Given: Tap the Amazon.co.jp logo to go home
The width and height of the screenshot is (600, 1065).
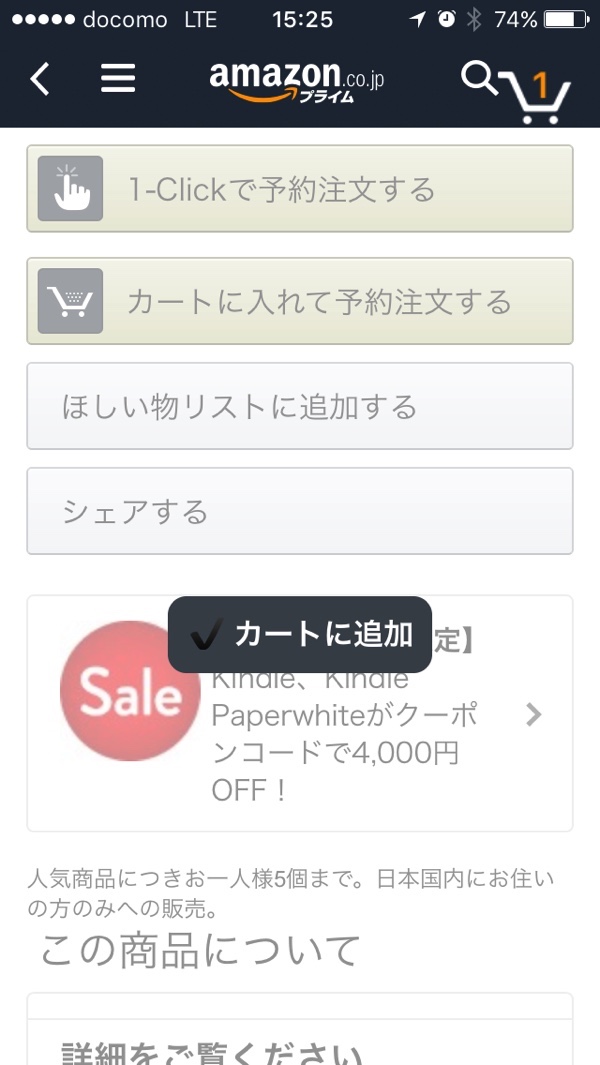Looking at the screenshot, I should point(297,80).
